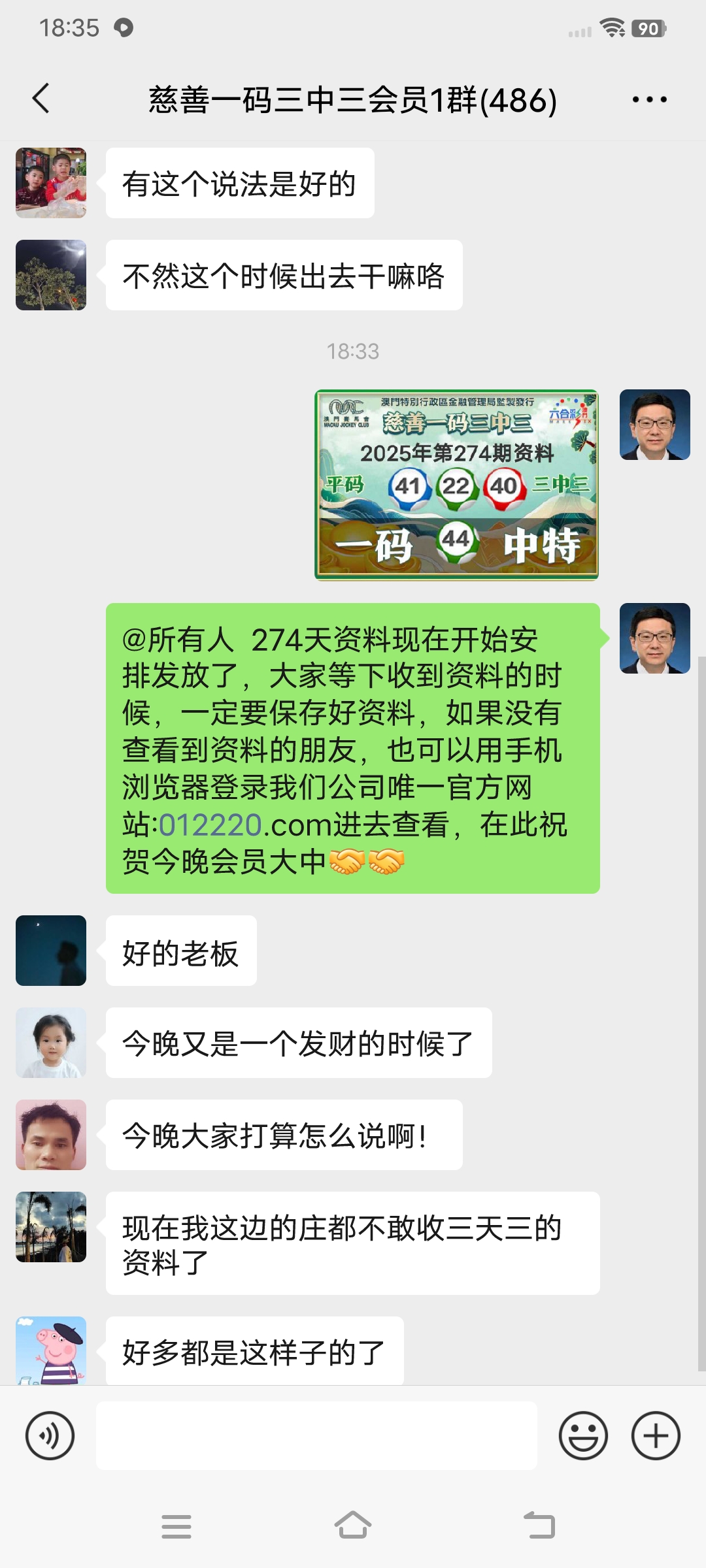
Task: Open the 012220.com link
Action: pos(210,825)
